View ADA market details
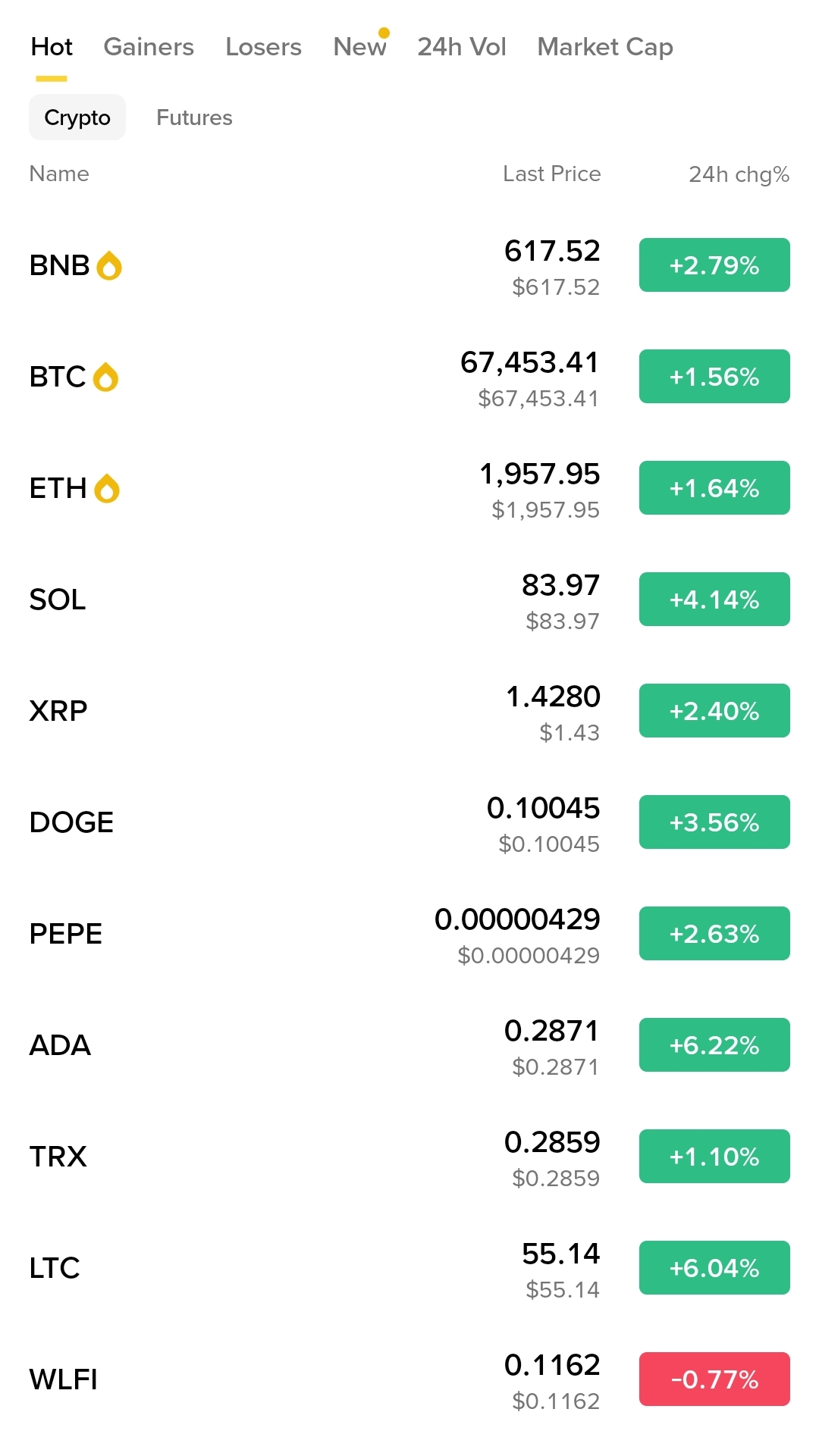The image size is (819, 1456). pyautogui.click(x=409, y=1045)
